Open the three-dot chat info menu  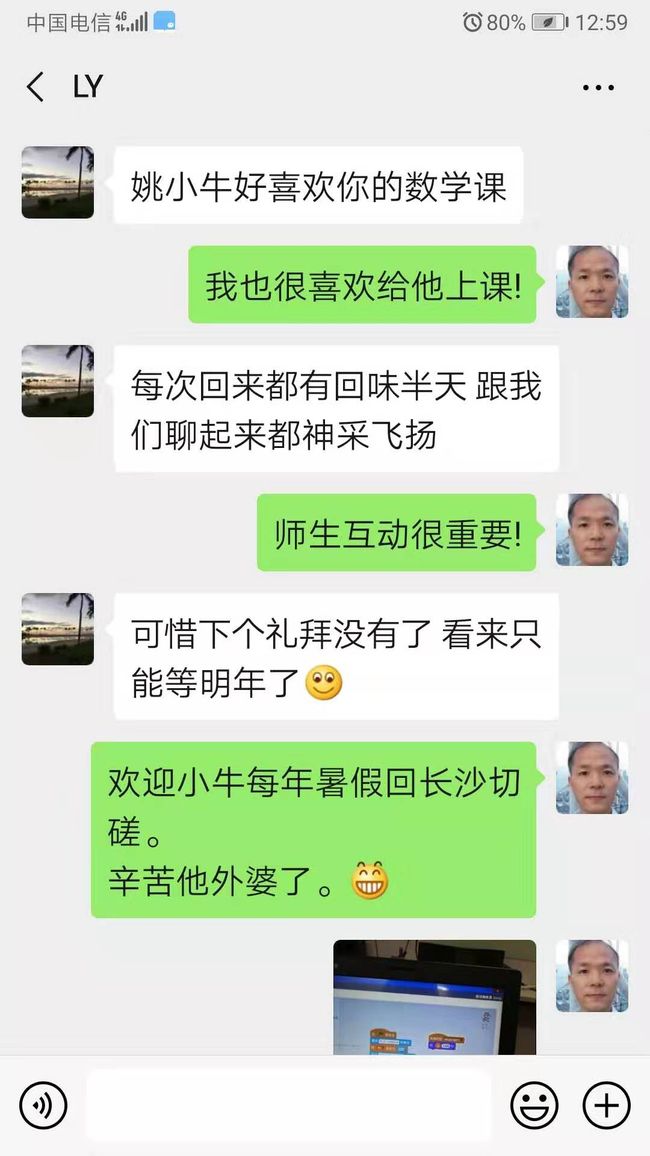(598, 88)
